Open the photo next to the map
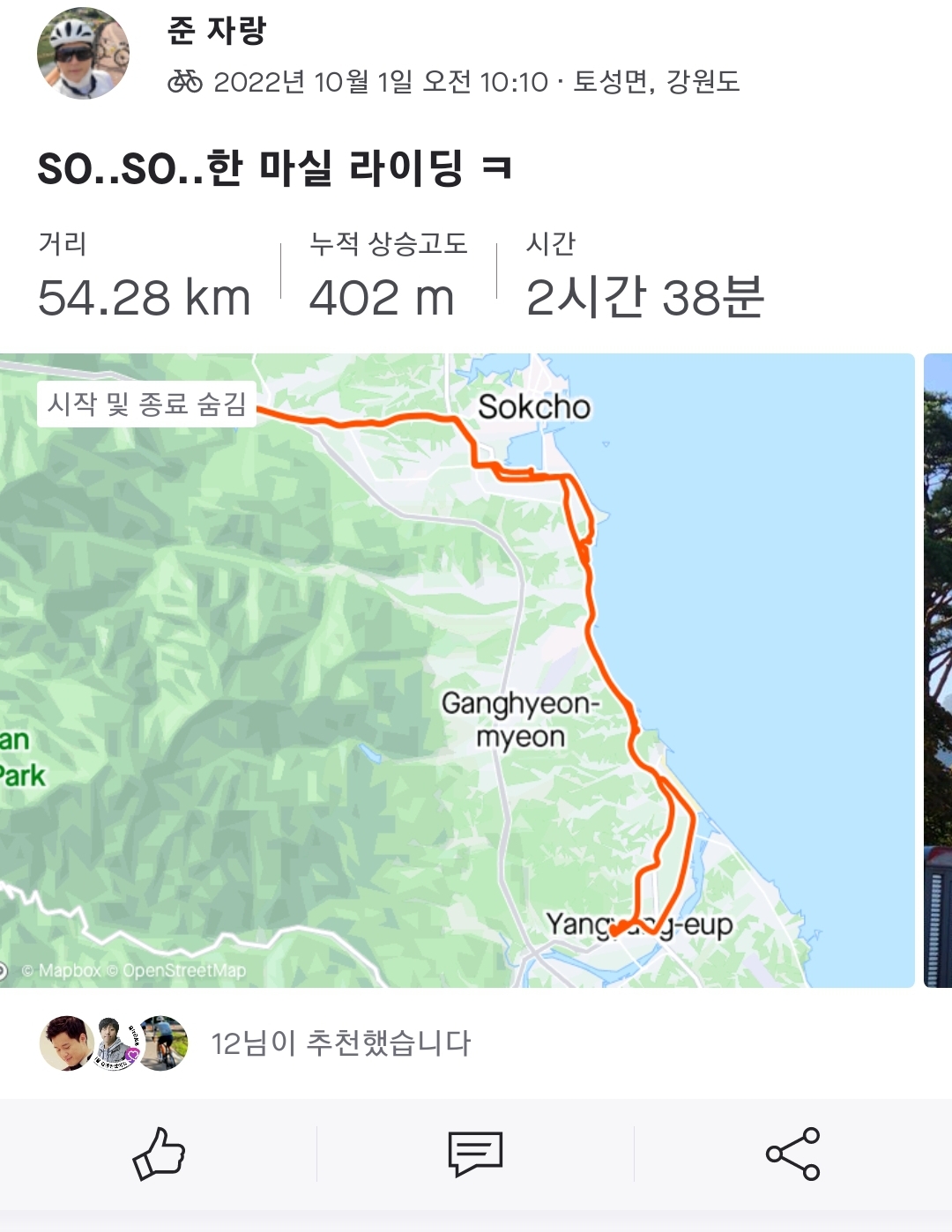Screen dimensions: 952x1232 tap(937, 670)
